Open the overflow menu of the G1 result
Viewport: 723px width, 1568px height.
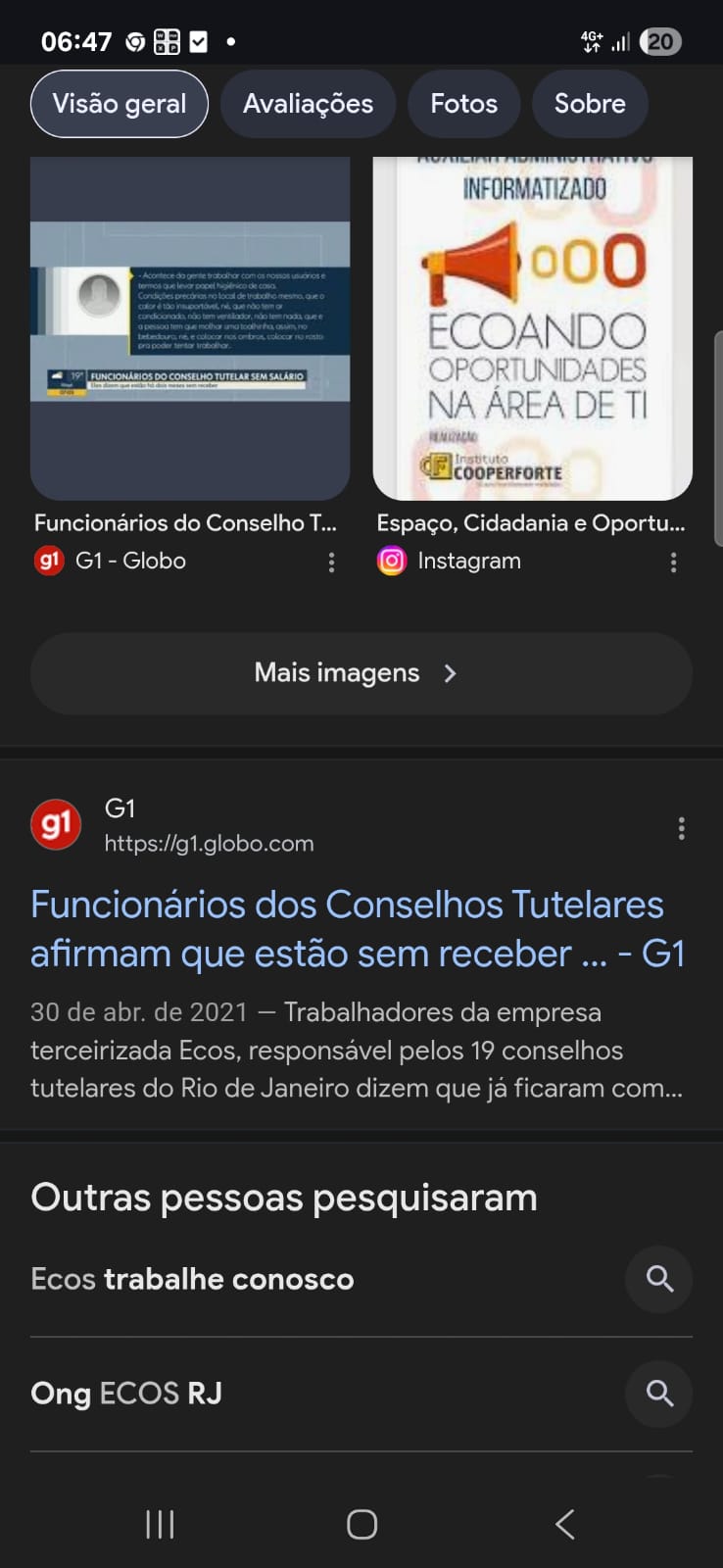tap(681, 829)
